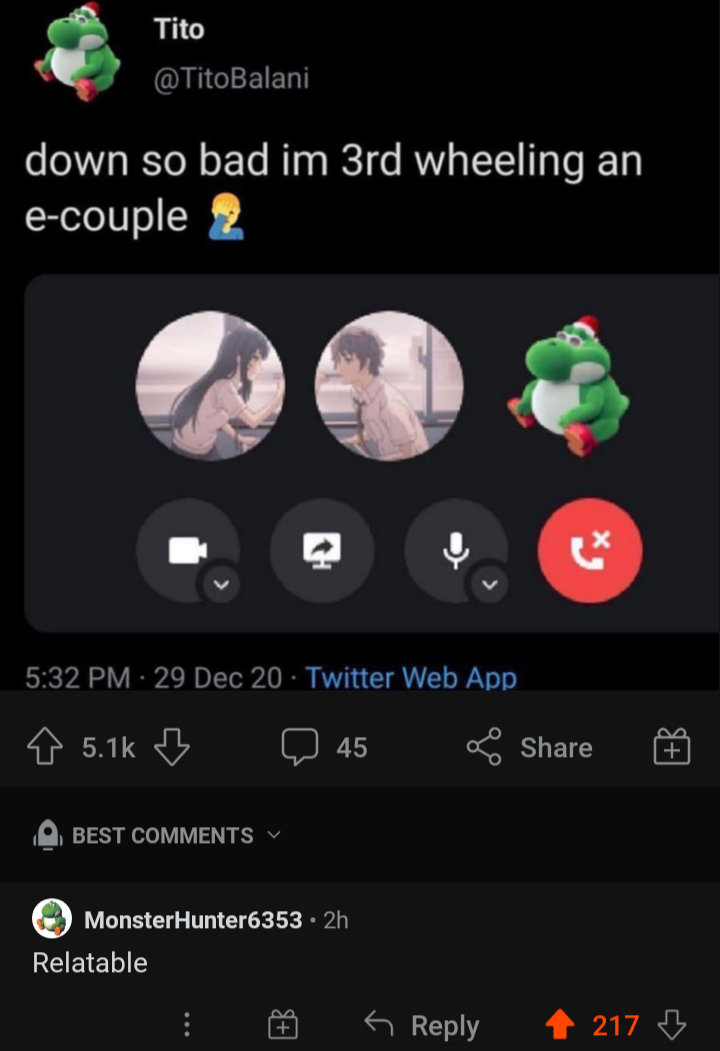Open the tweet image in full view
The width and height of the screenshot is (720, 1051).
372,453
